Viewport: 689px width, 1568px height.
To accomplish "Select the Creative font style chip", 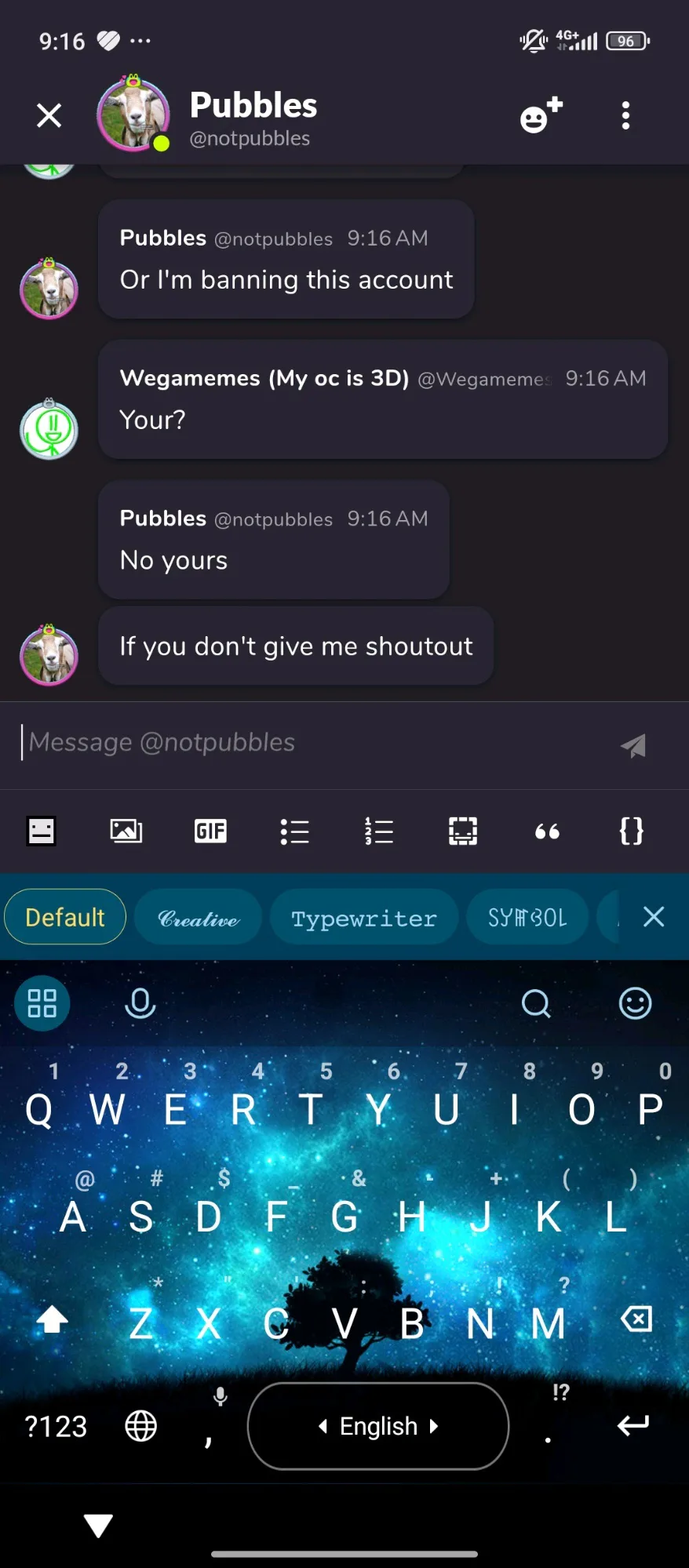I will tap(199, 918).
